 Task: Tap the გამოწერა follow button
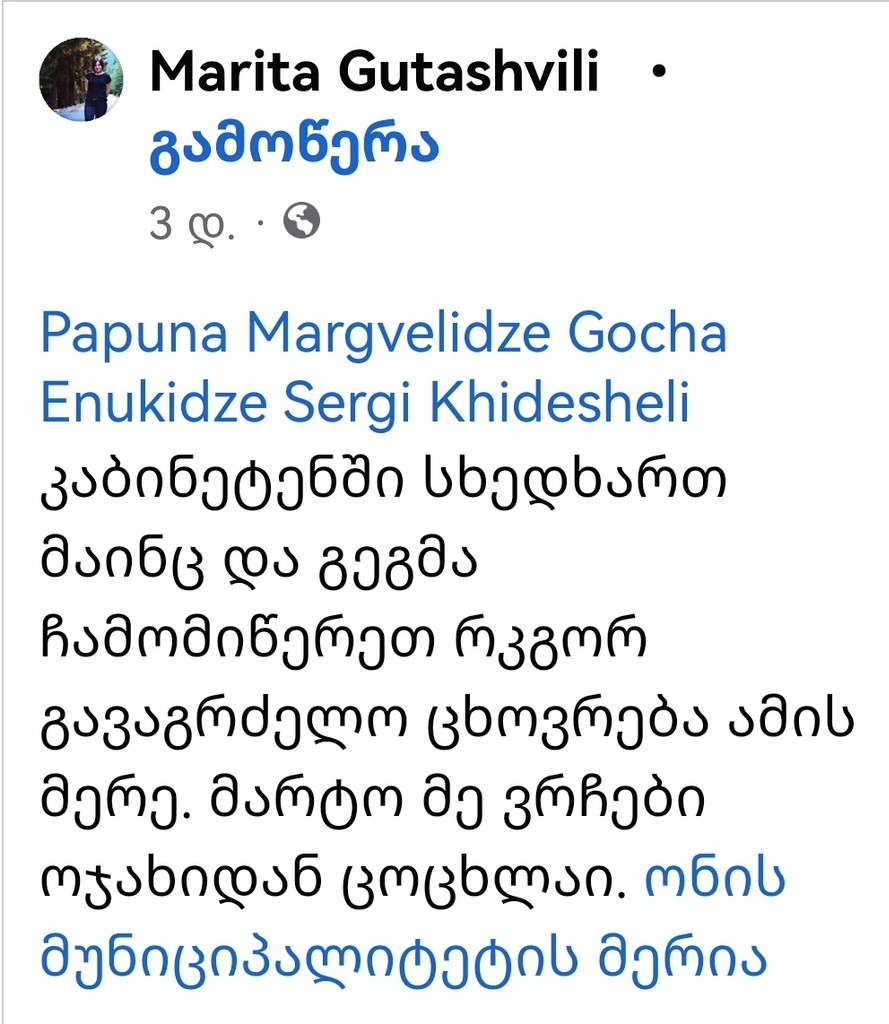[294, 147]
